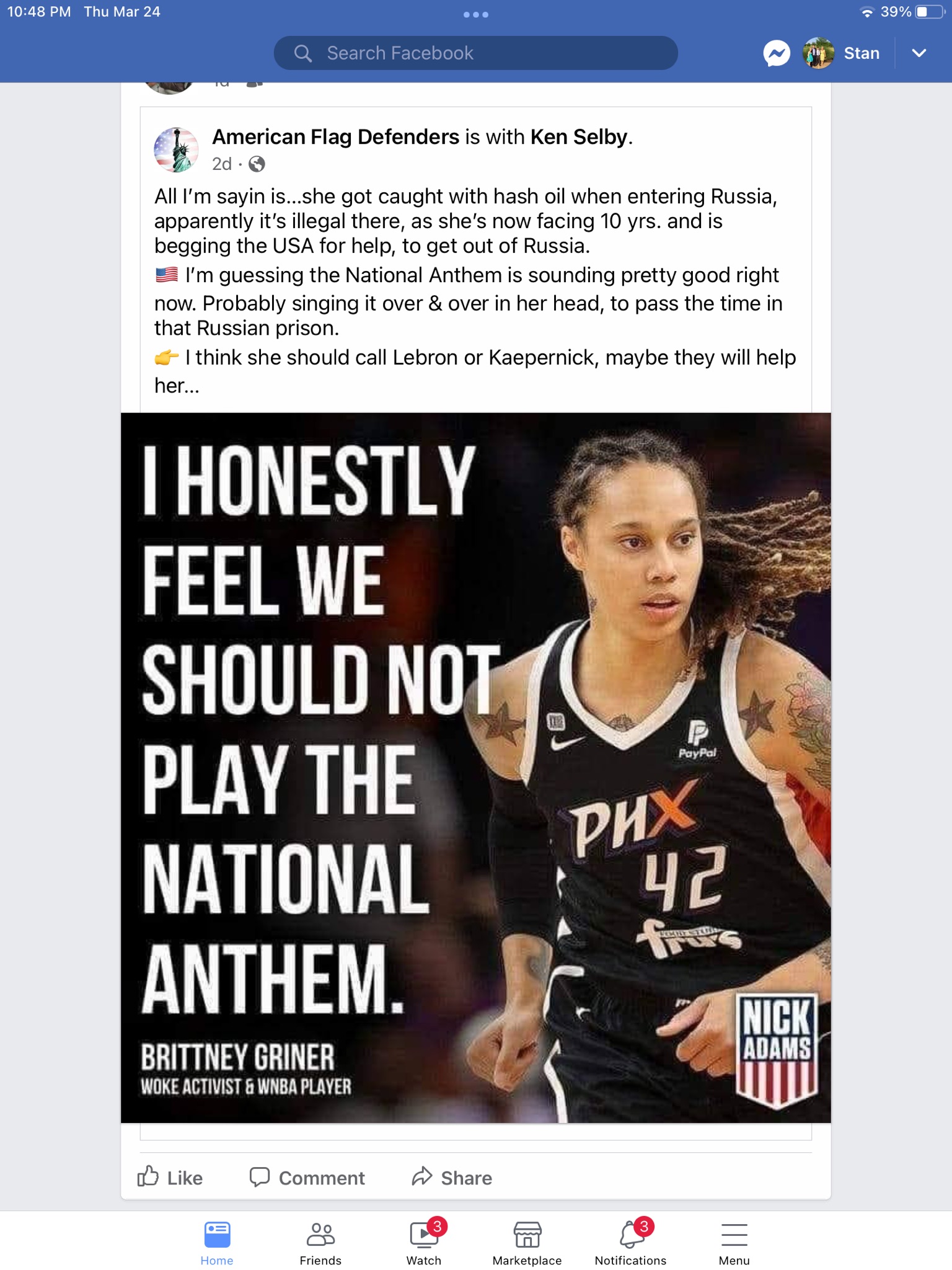
Task: Comment on the shared post
Action: [x=307, y=1177]
